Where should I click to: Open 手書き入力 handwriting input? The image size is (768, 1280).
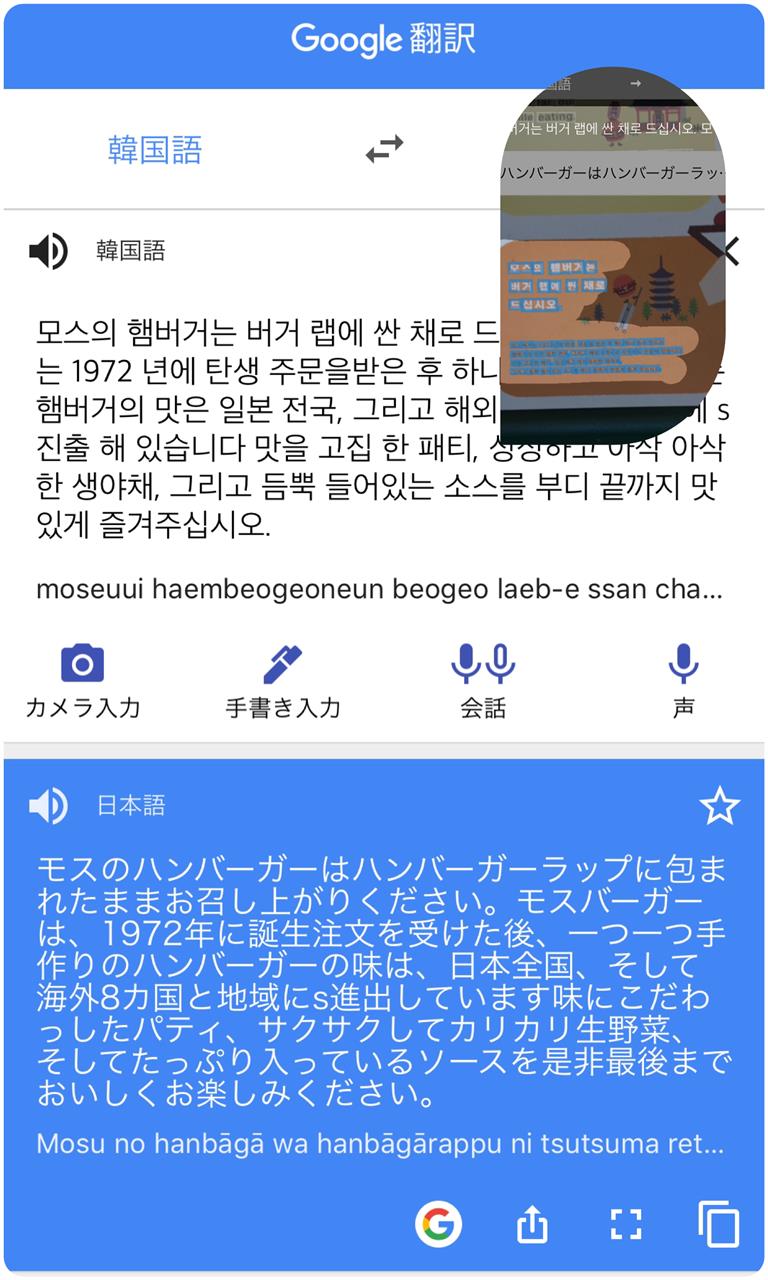[283, 682]
